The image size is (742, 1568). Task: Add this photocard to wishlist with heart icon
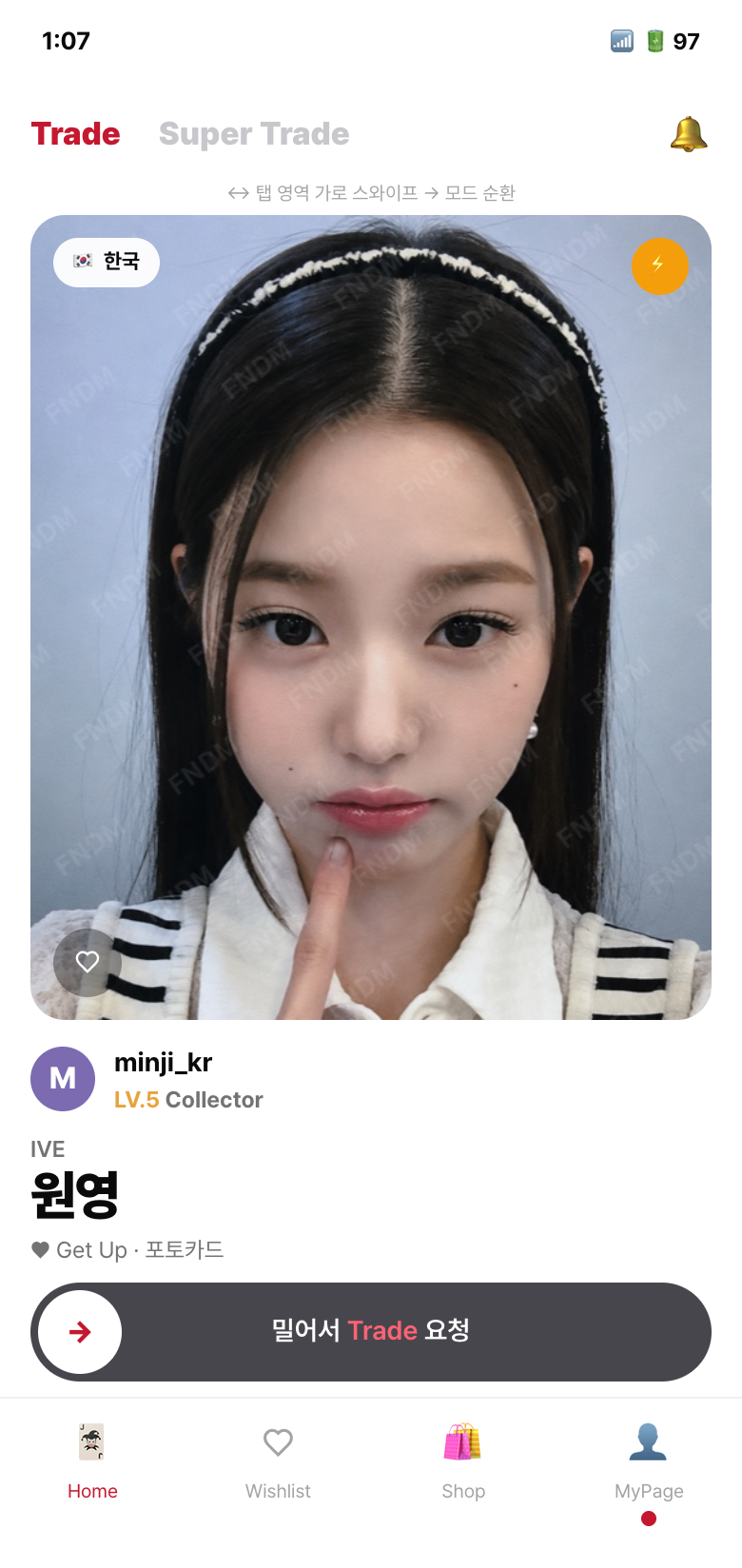88,962
